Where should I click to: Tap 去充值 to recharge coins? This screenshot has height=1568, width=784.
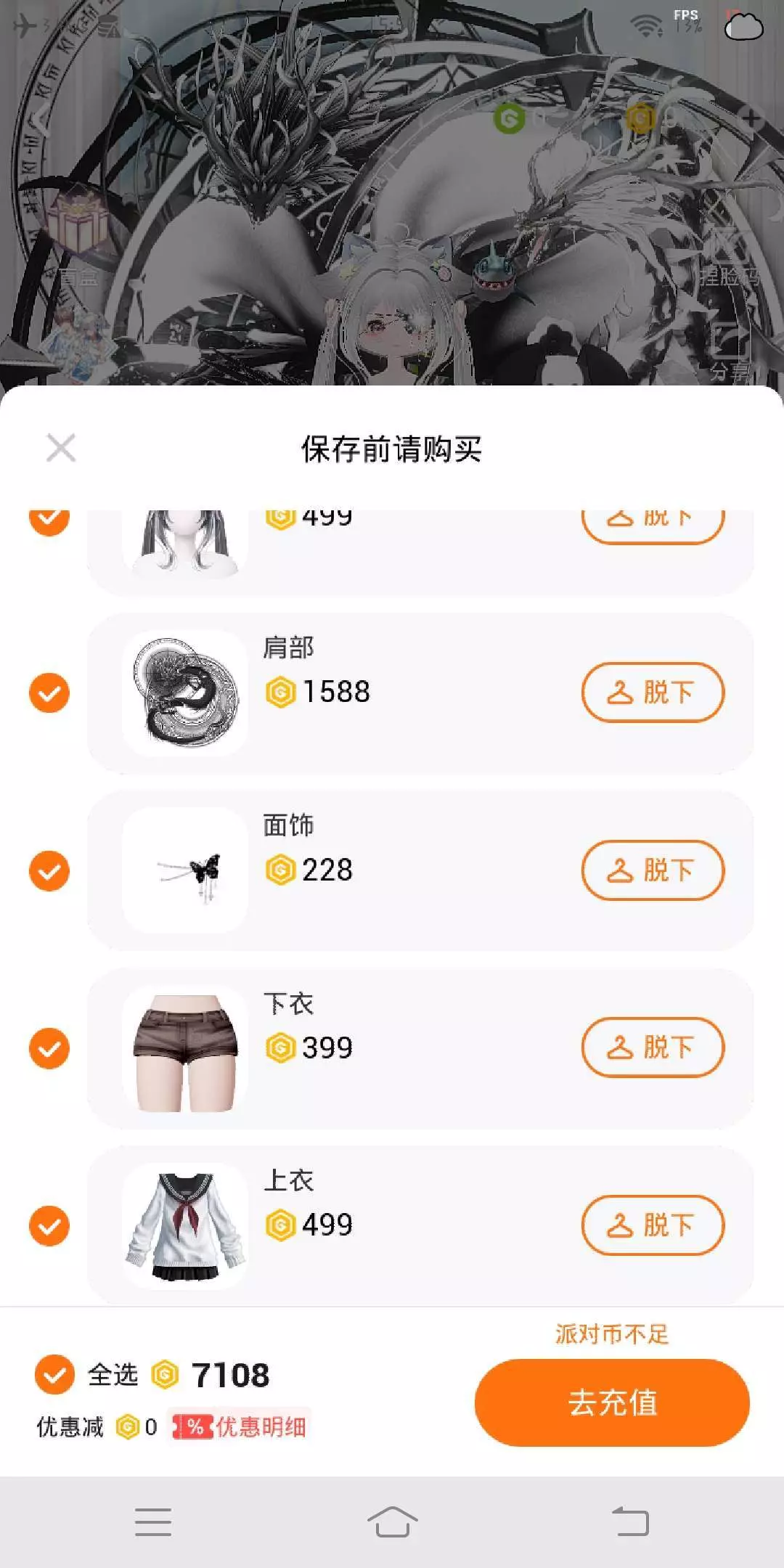(x=612, y=1402)
